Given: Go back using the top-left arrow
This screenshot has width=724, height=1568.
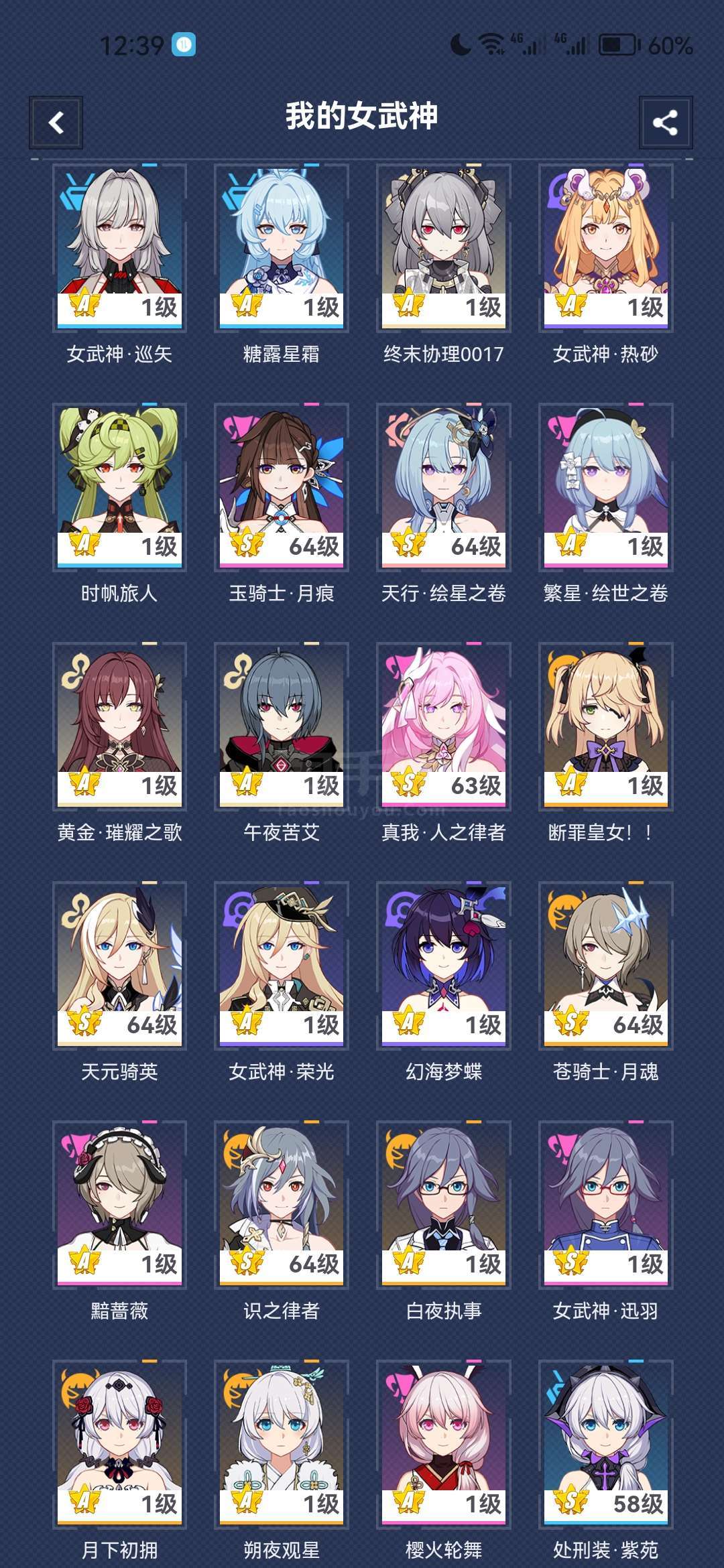Looking at the screenshot, I should coord(56,123).
